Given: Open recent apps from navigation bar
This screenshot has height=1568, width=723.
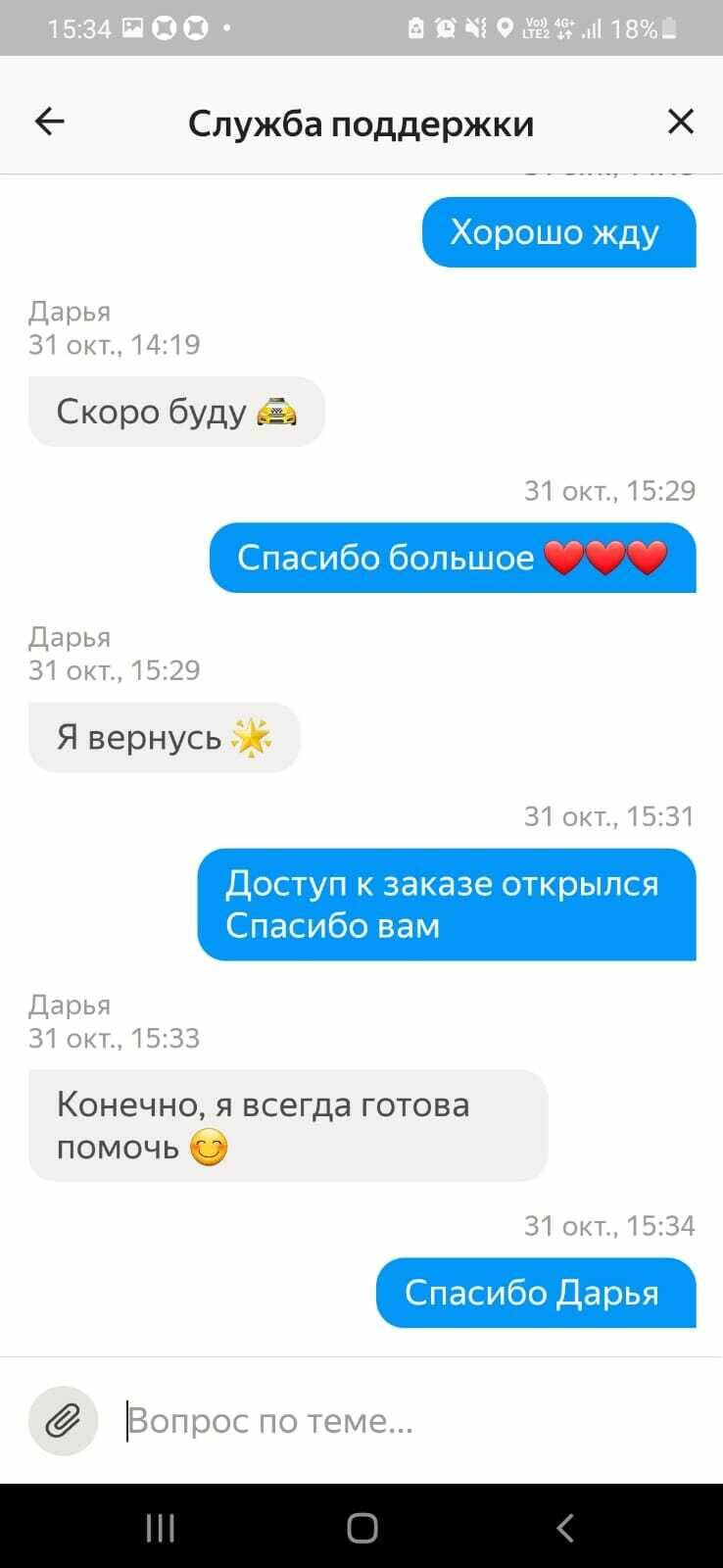Looking at the screenshot, I should pos(160,1527).
